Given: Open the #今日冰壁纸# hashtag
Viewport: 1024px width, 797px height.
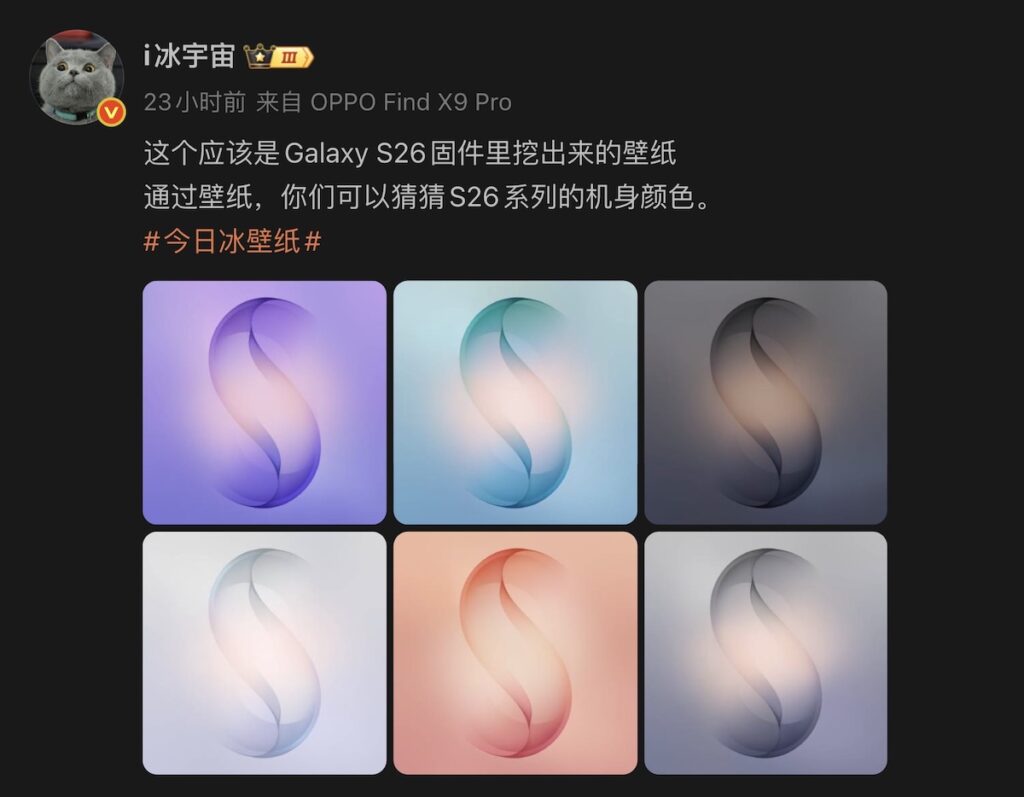Looking at the screenshot, I should click(x=232, y=243).
